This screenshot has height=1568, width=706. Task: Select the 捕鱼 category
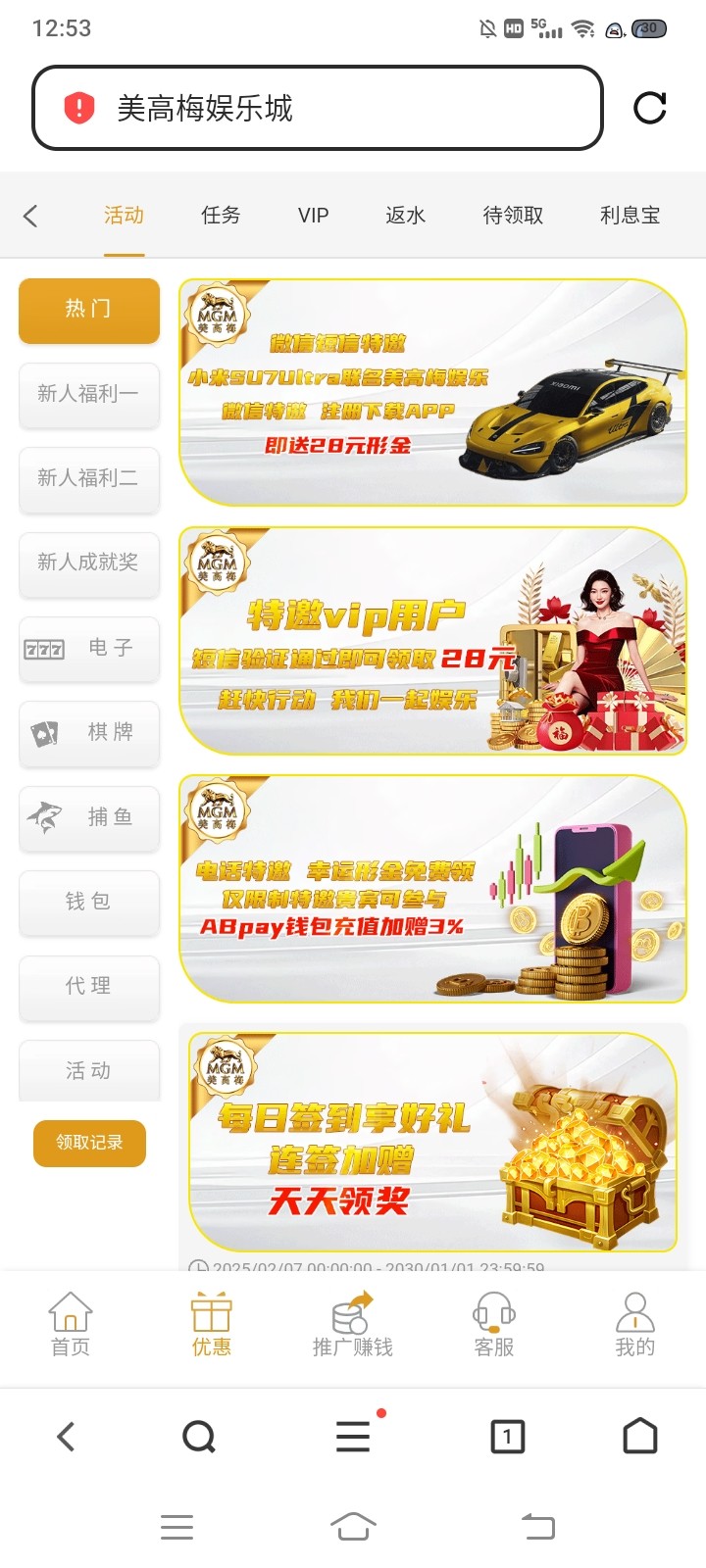pos(88,817)
